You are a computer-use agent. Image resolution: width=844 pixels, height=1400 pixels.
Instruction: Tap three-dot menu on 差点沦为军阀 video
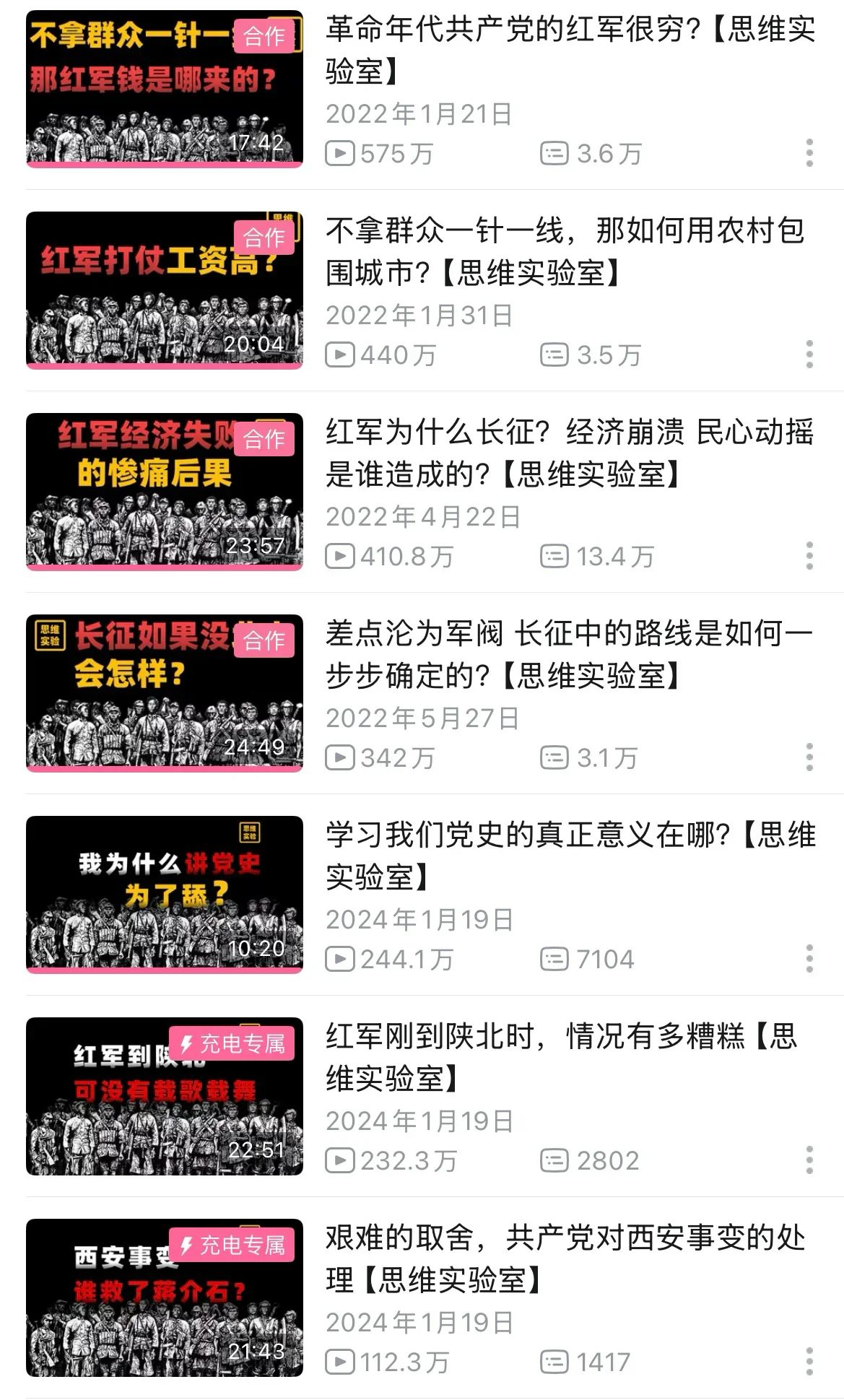pos(809,757)
